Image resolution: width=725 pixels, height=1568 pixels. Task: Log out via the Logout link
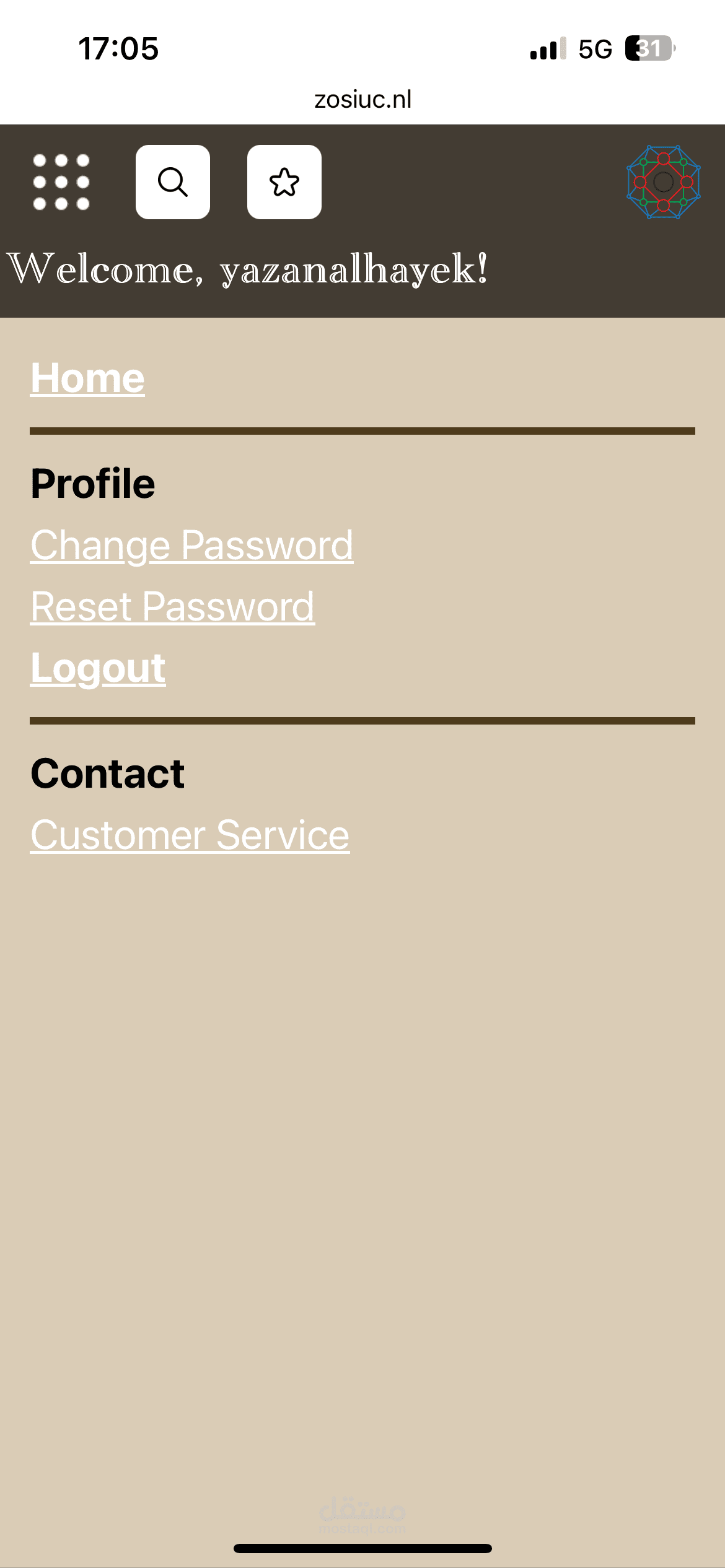(x=98, y=668)
